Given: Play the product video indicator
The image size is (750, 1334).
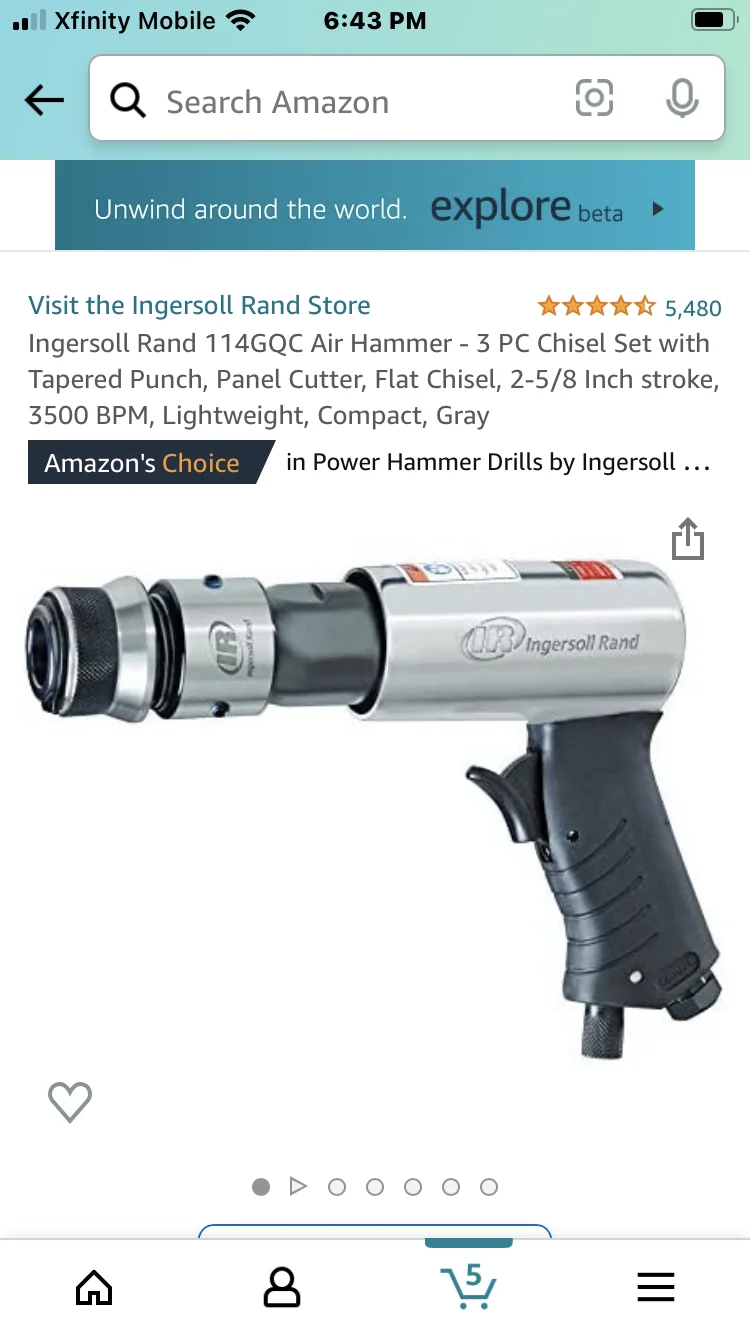Looking at the screenshot, I should click(298, 1187).
